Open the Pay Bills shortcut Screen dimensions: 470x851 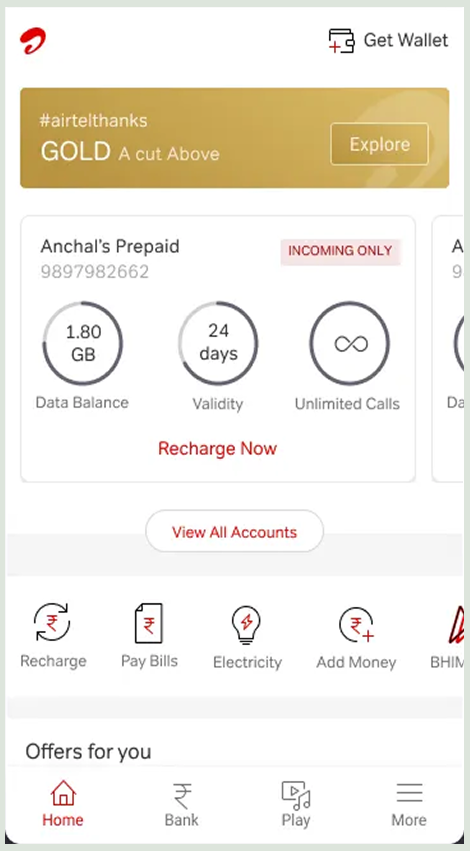pos(149,636)
